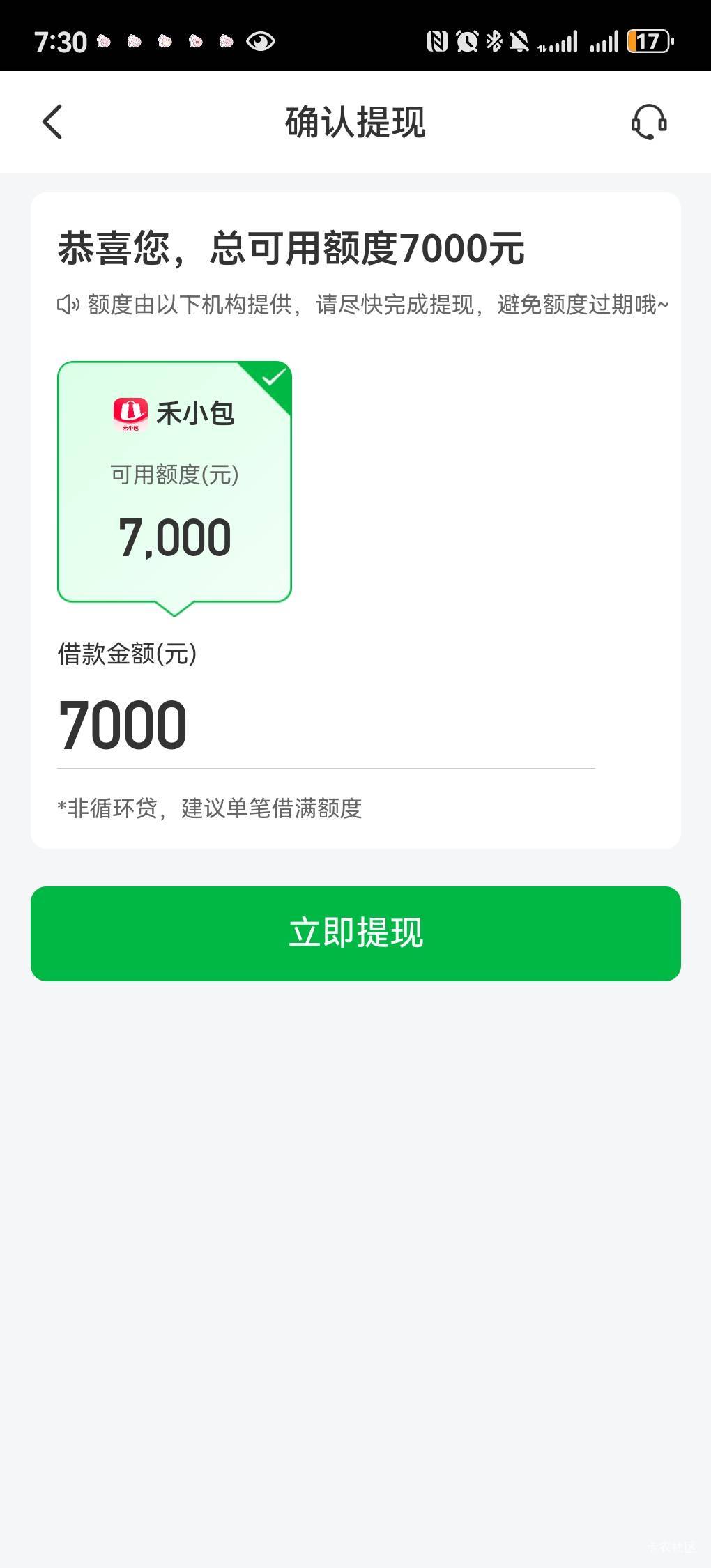Screen dimensions: 711x1568
Task: Edit the 借款金额 amount field
Action: [x=326, y=725]
